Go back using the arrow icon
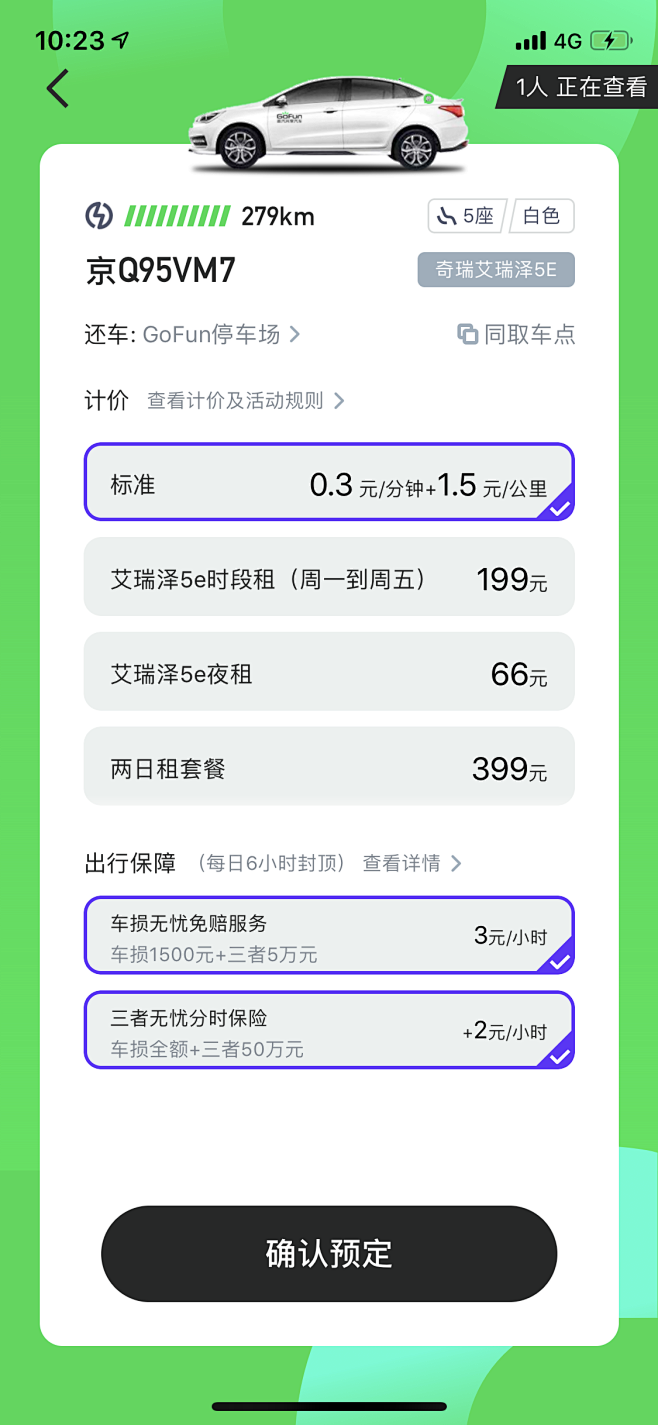658x1425 pixels. [x=58, y=89]
